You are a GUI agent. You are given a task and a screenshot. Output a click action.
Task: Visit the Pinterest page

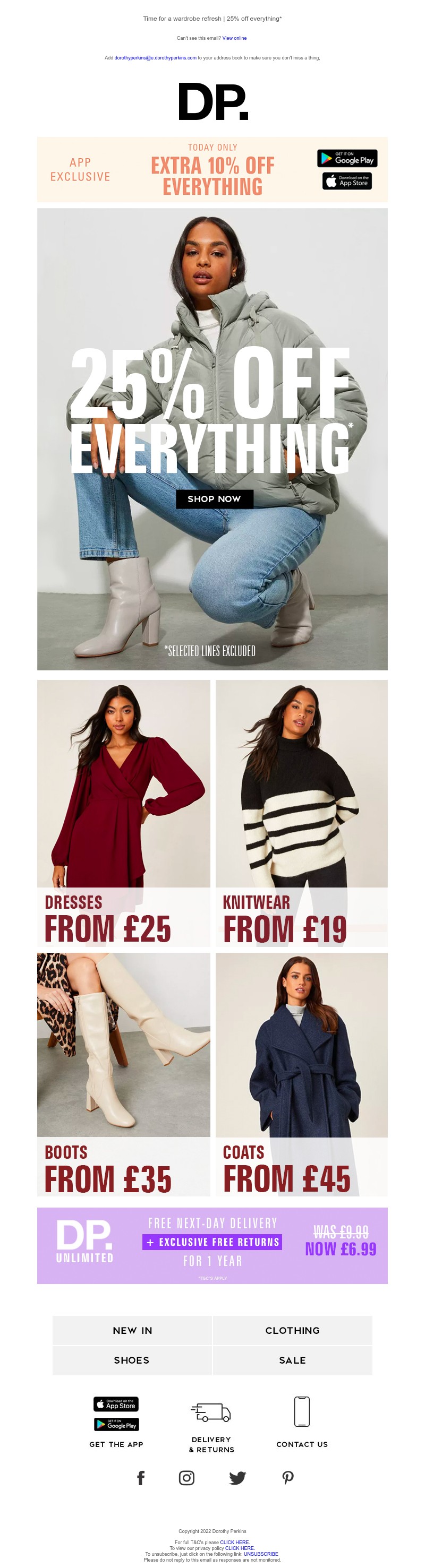point(288,1478)
